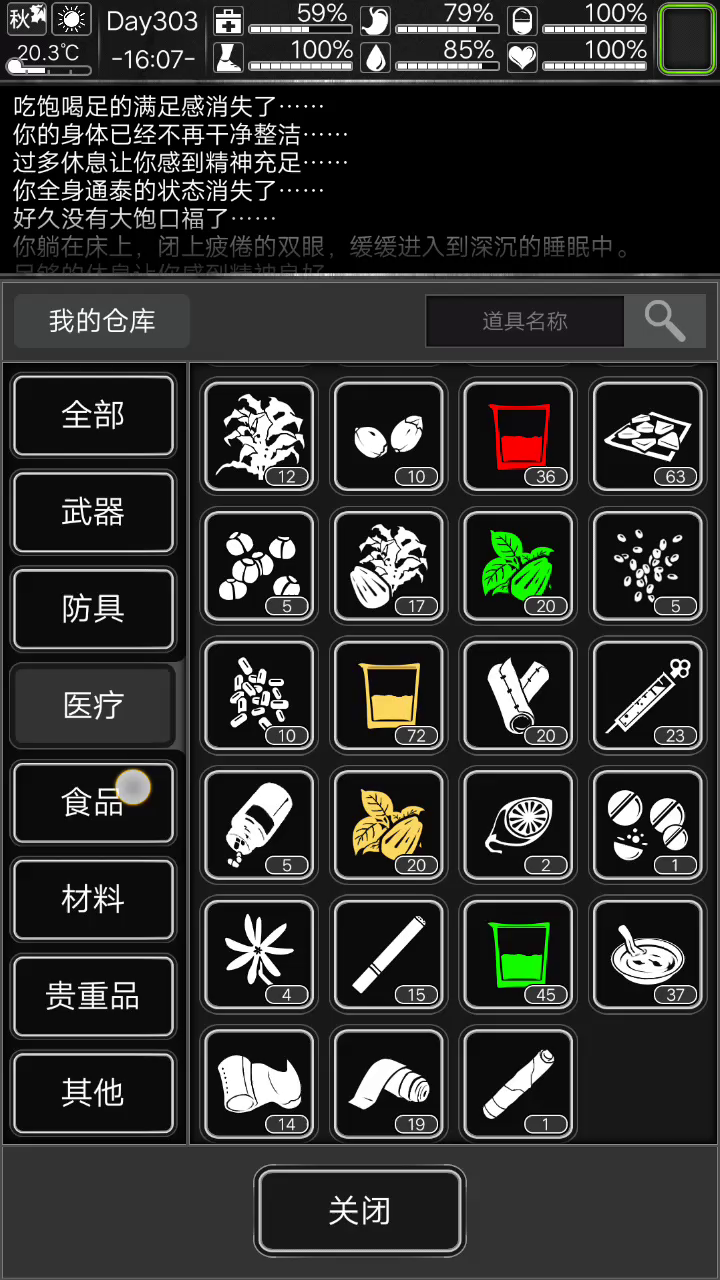The image size is (720, 1280).
Task: Choose the yellow cup item with 72
Action: 388,695
